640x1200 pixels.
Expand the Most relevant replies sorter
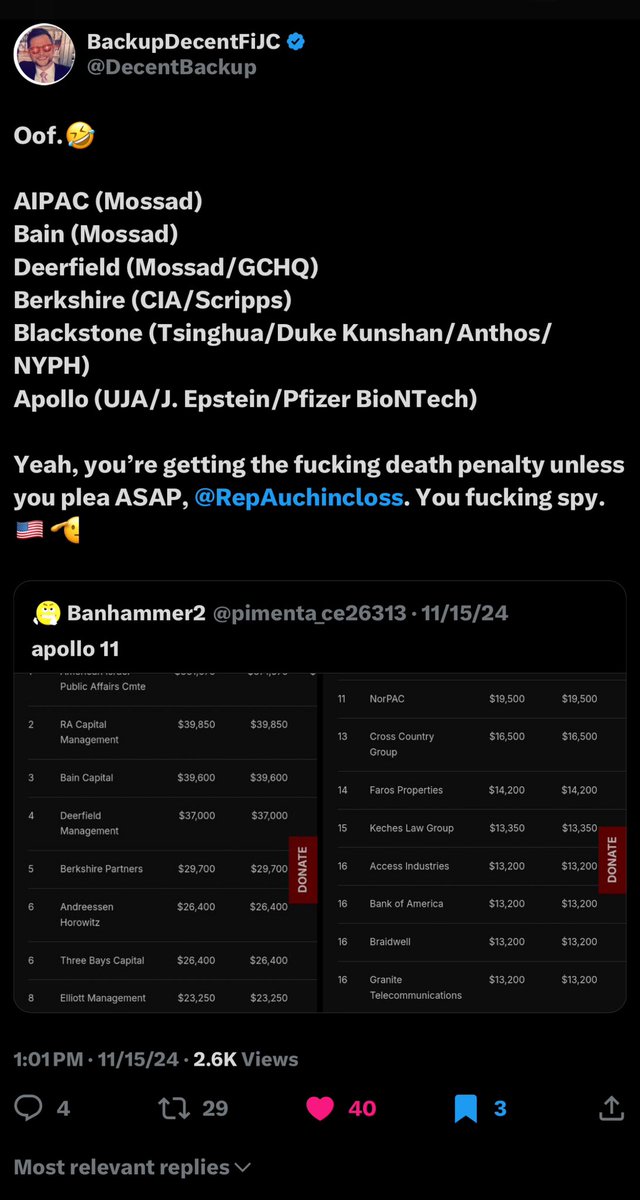pos(132,1167)
